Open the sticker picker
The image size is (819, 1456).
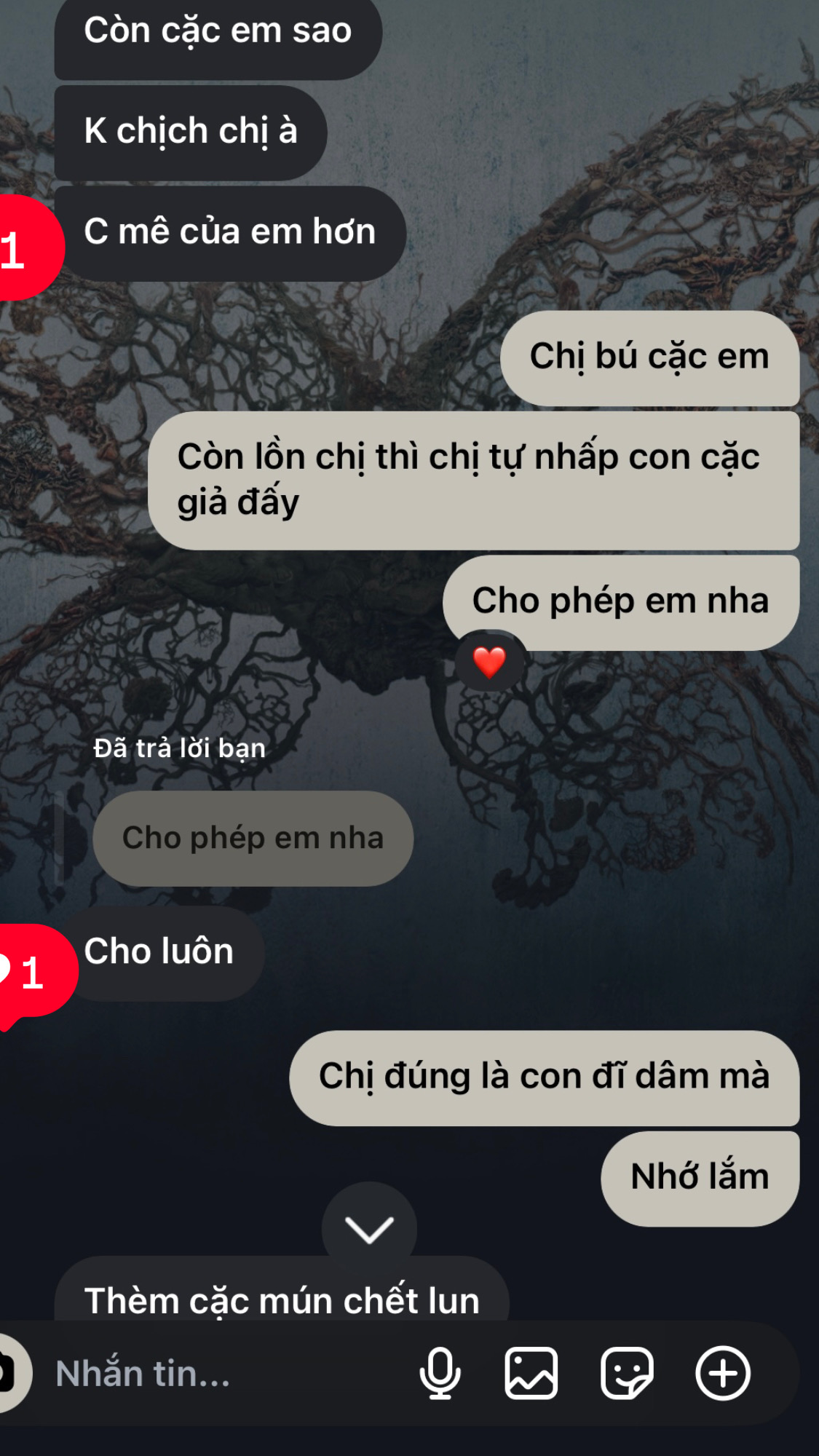(626, 1374)
